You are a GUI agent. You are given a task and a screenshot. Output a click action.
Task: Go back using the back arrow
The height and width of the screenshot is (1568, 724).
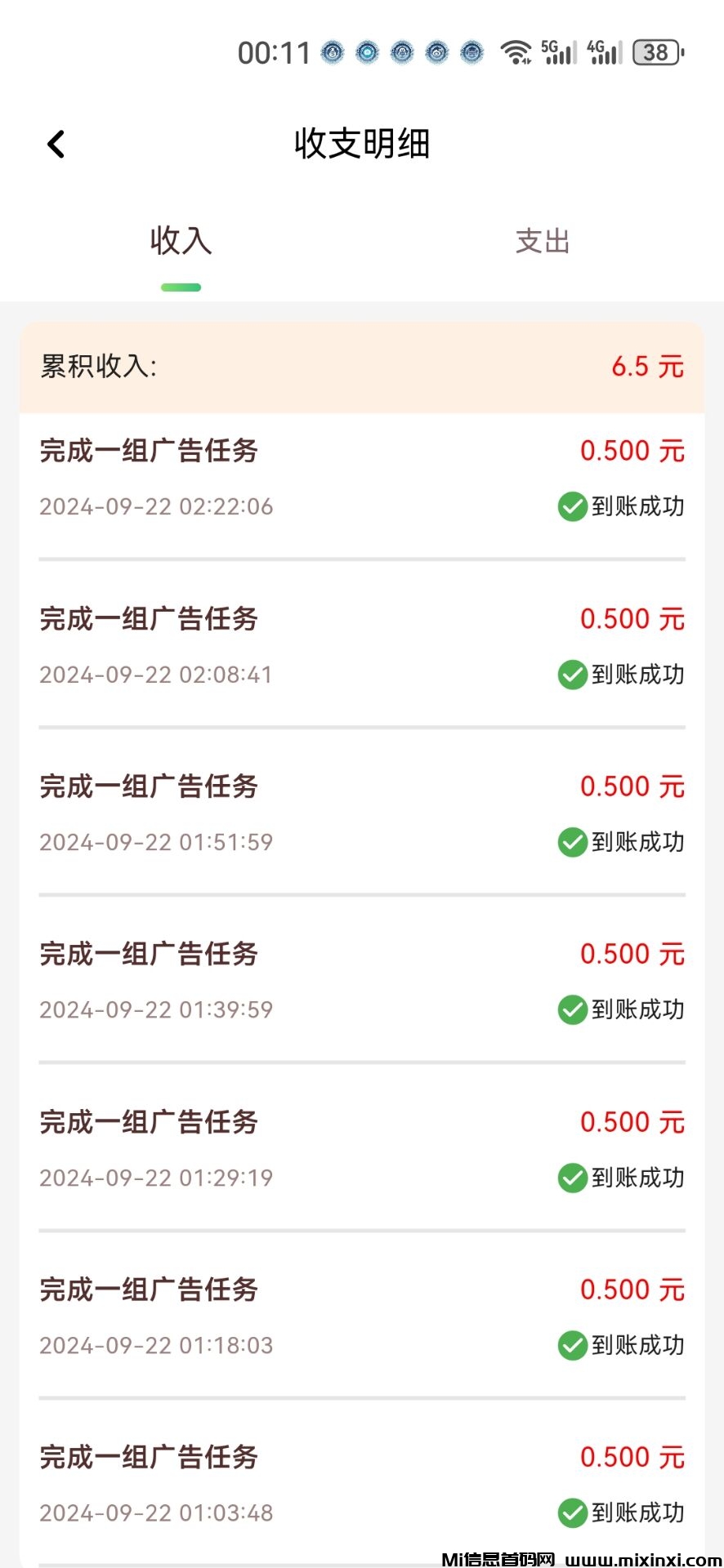tap(56, 145)
